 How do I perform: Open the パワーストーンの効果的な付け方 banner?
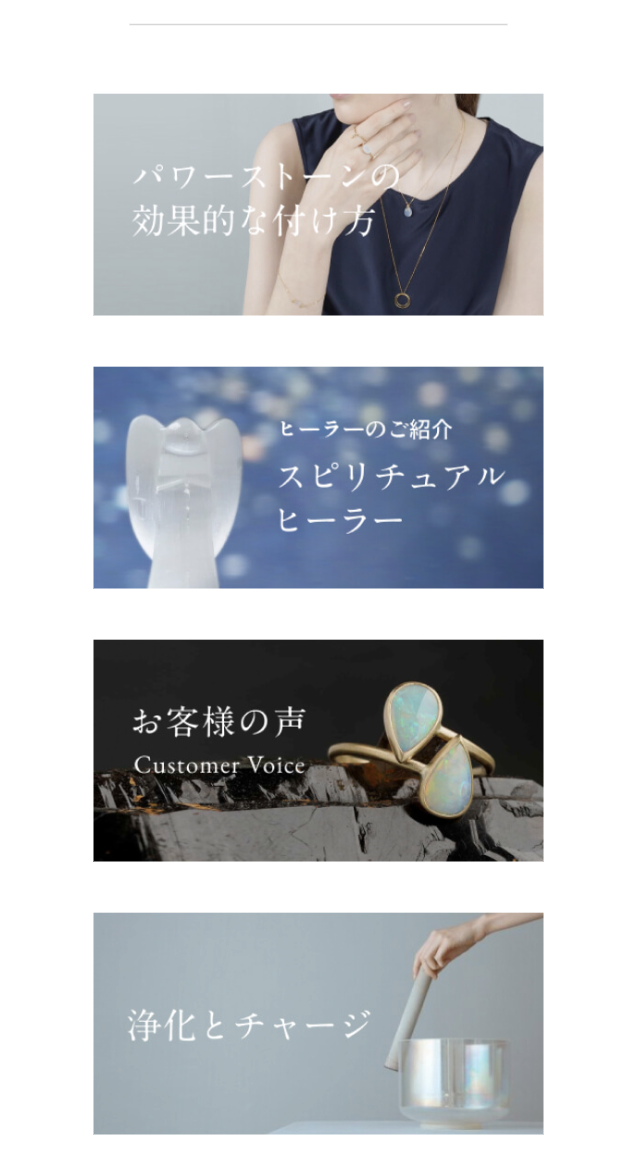(318, 205)
